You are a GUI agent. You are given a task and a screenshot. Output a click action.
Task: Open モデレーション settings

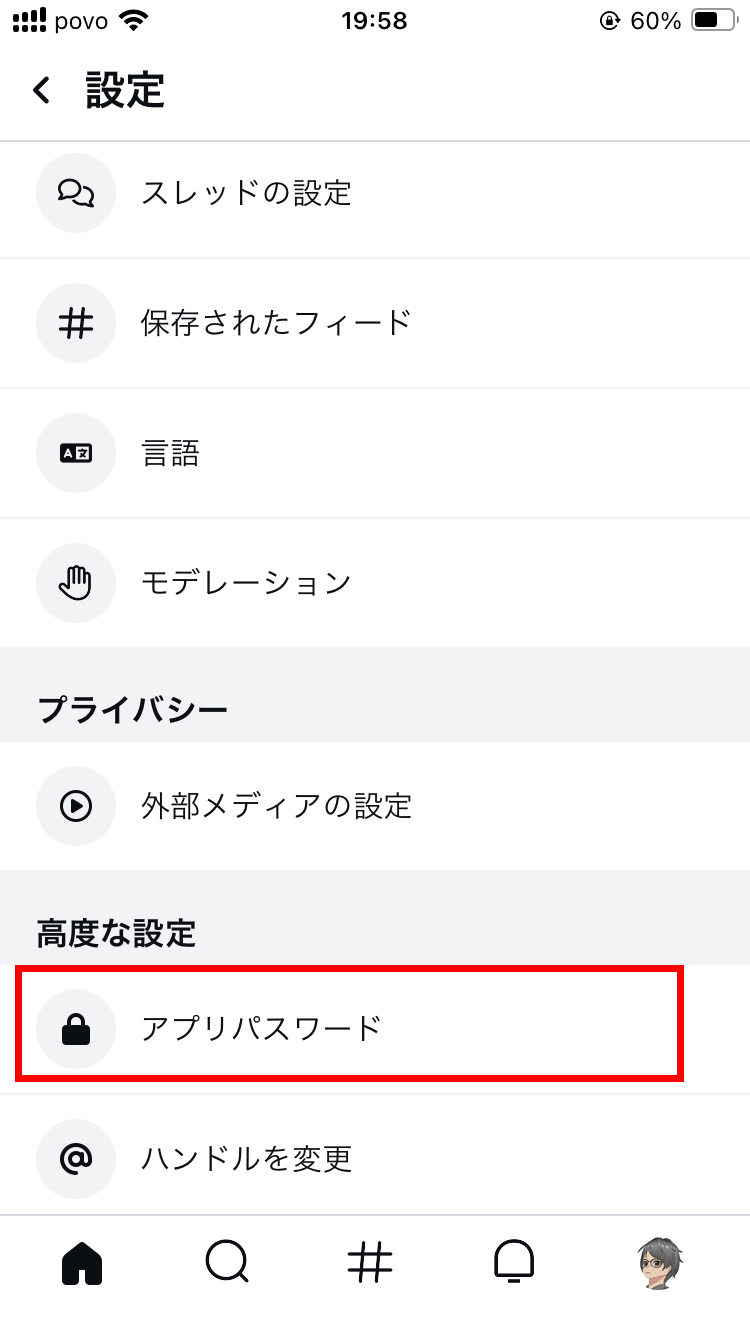click(x=375, y=583)
